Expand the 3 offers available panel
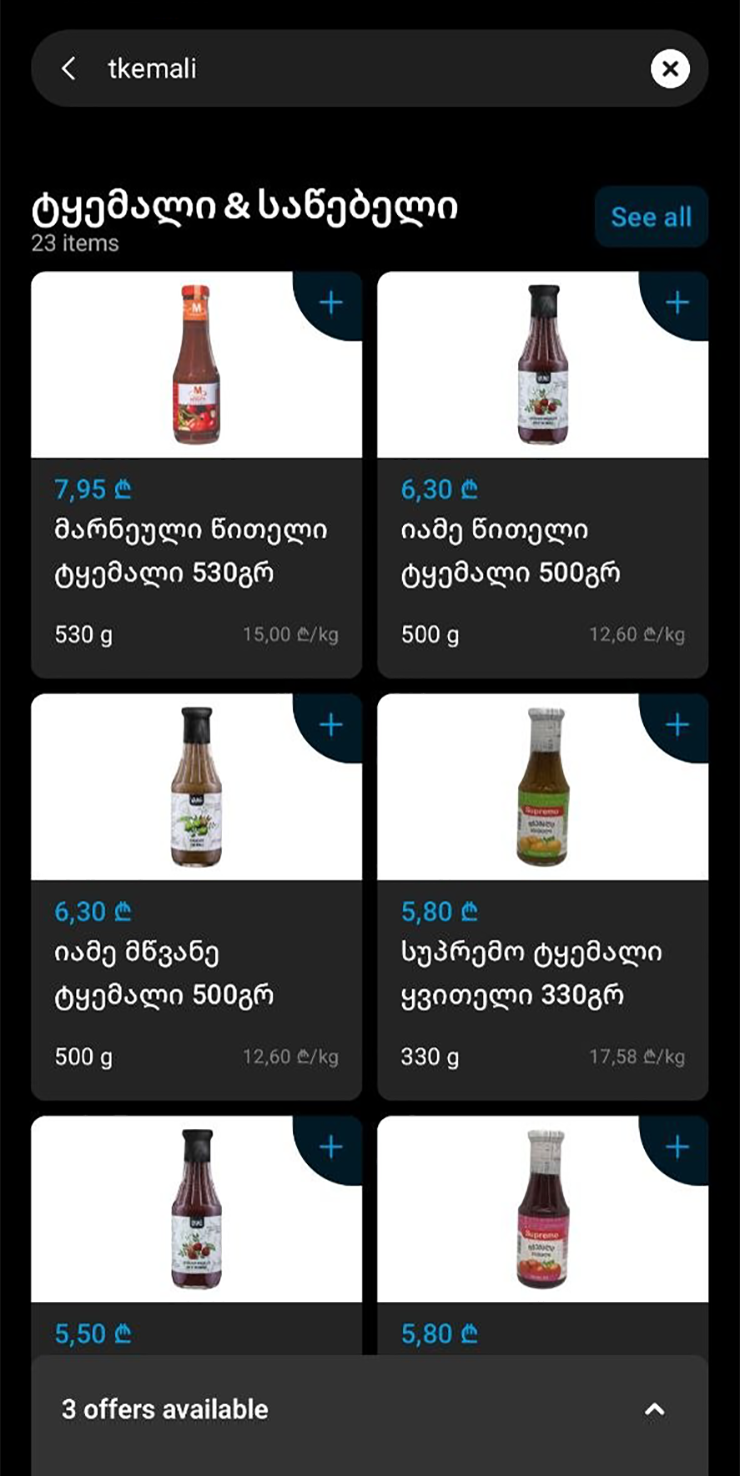 [370, 1410]
